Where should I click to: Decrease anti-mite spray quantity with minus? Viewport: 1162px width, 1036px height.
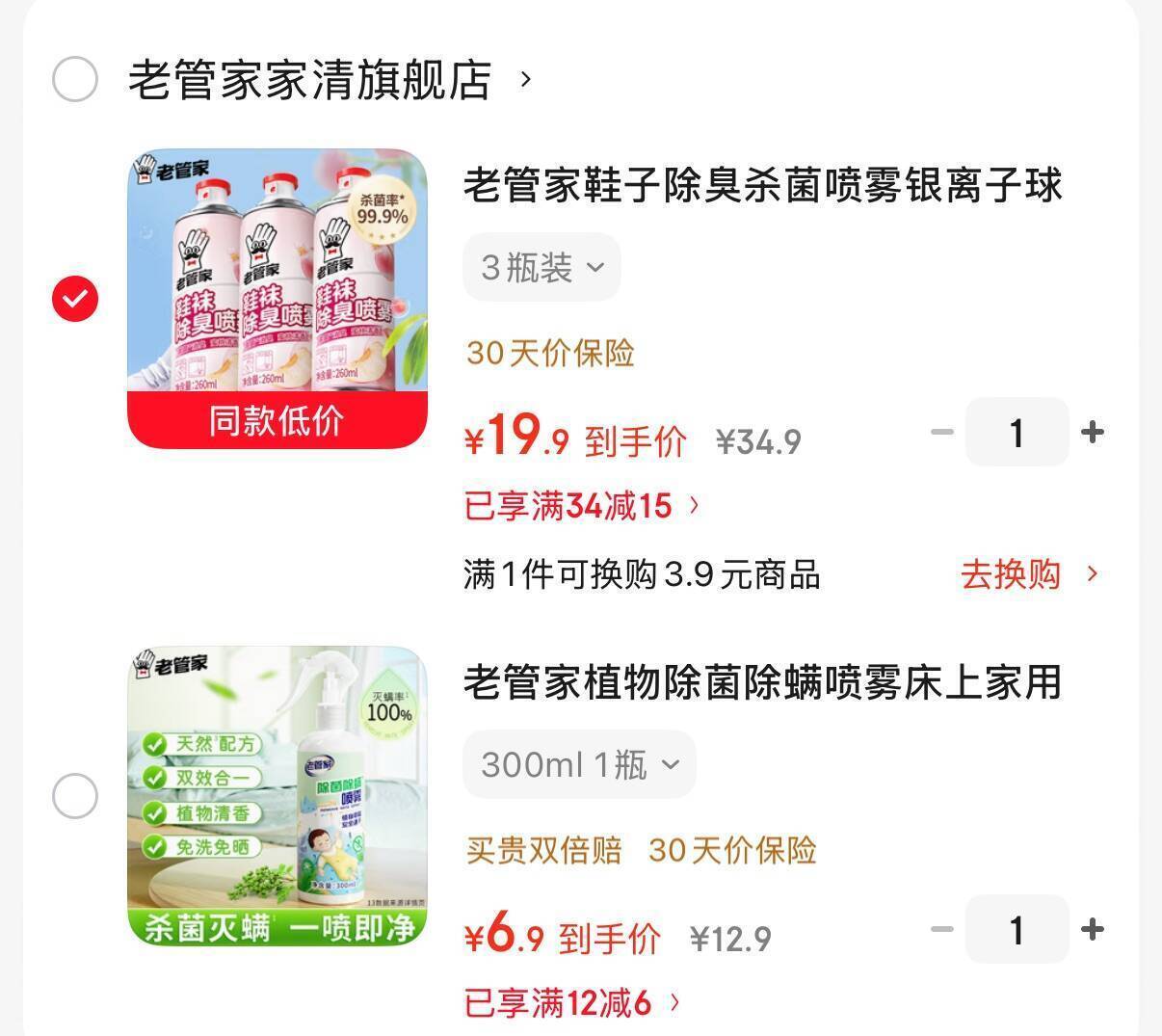pyautogui.click(x=941, y=930)
